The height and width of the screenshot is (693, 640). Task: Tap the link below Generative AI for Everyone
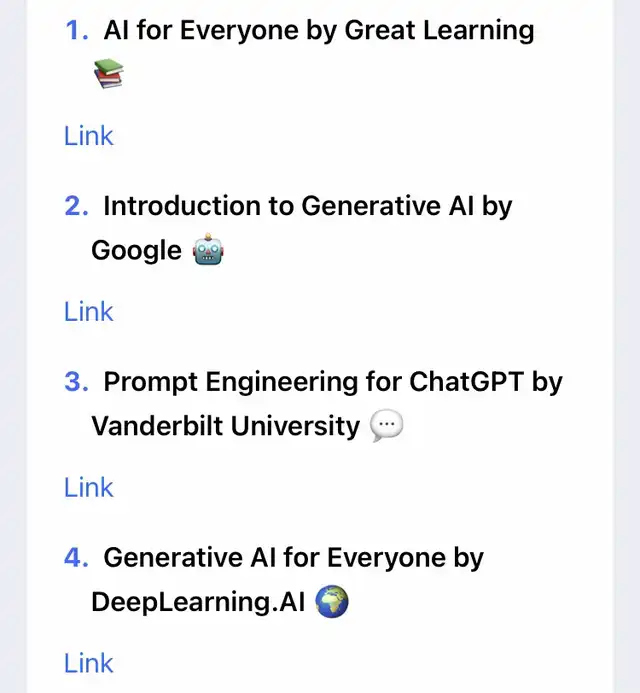pos(89,663)
